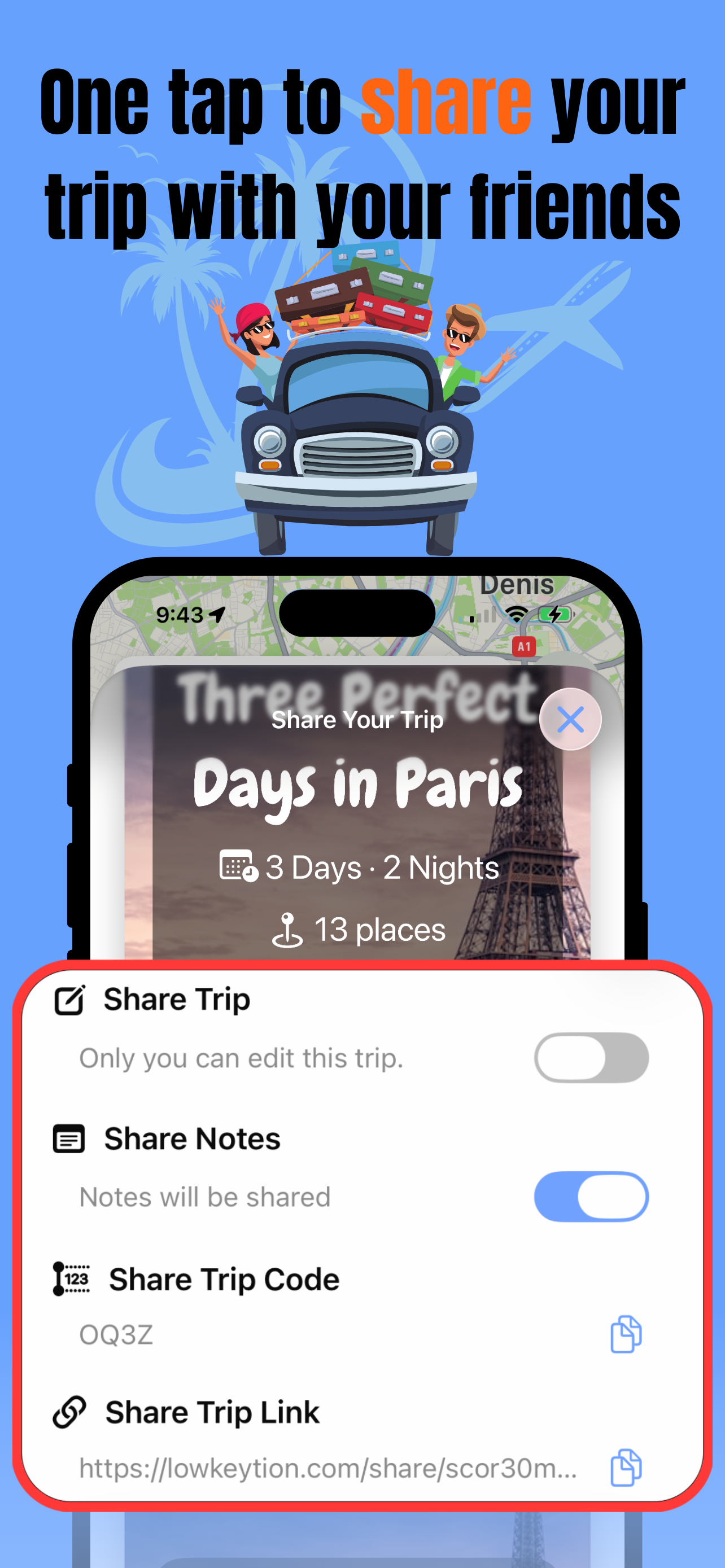Click the charging battery status icon
The height and width of the screenshot is (1568, 725).
(555, 615)
